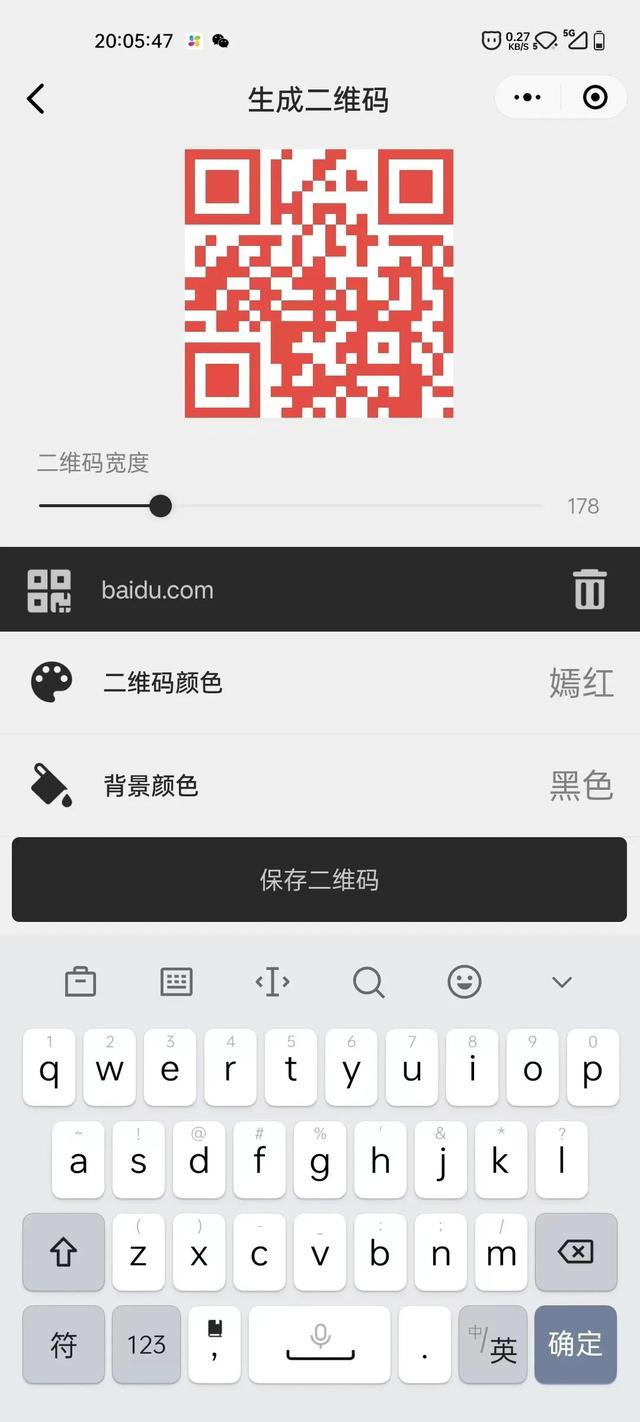The height and width of the screenshot is (1422, 640).
Task: Choose a 背景颜色 background color
Action: 320,786
